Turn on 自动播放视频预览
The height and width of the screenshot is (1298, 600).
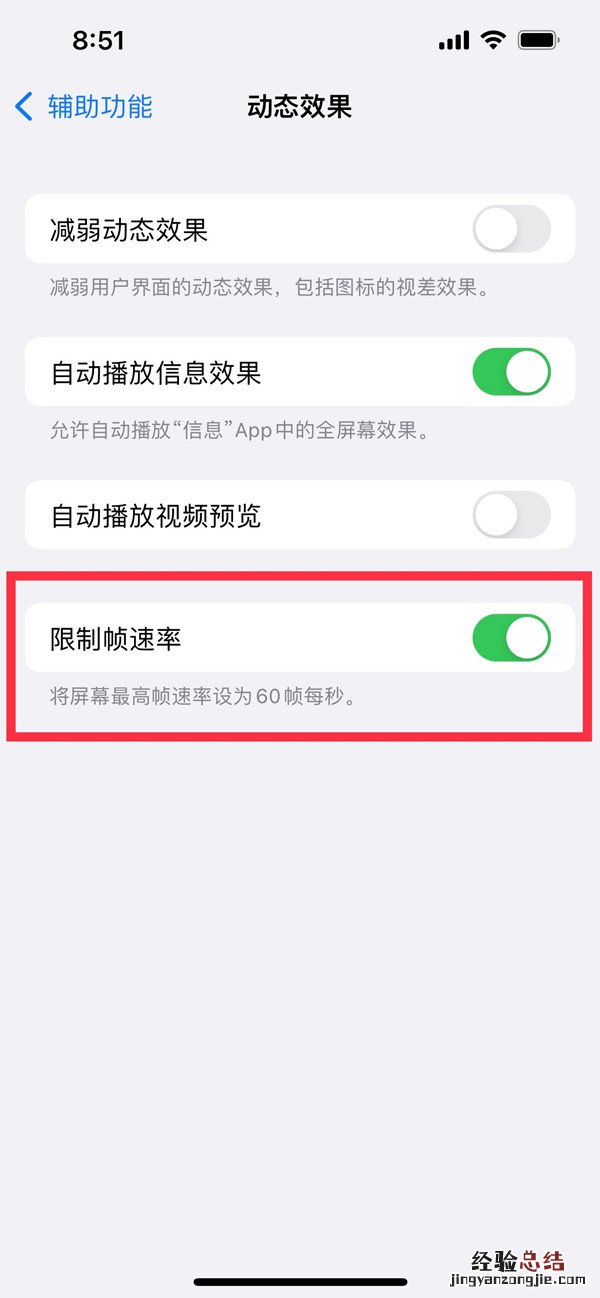[x=511, y=515]
